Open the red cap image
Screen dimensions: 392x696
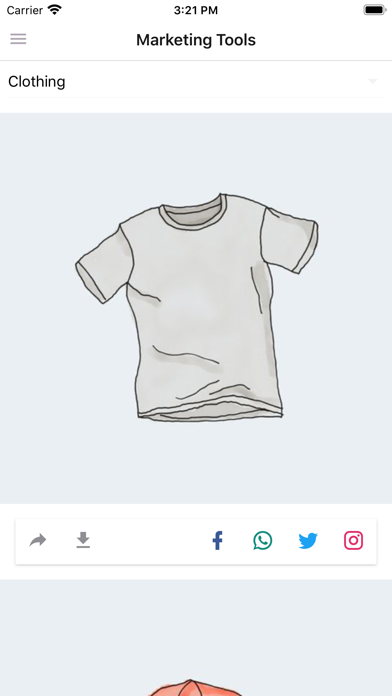pyautogui.click(x=196, y=638)
